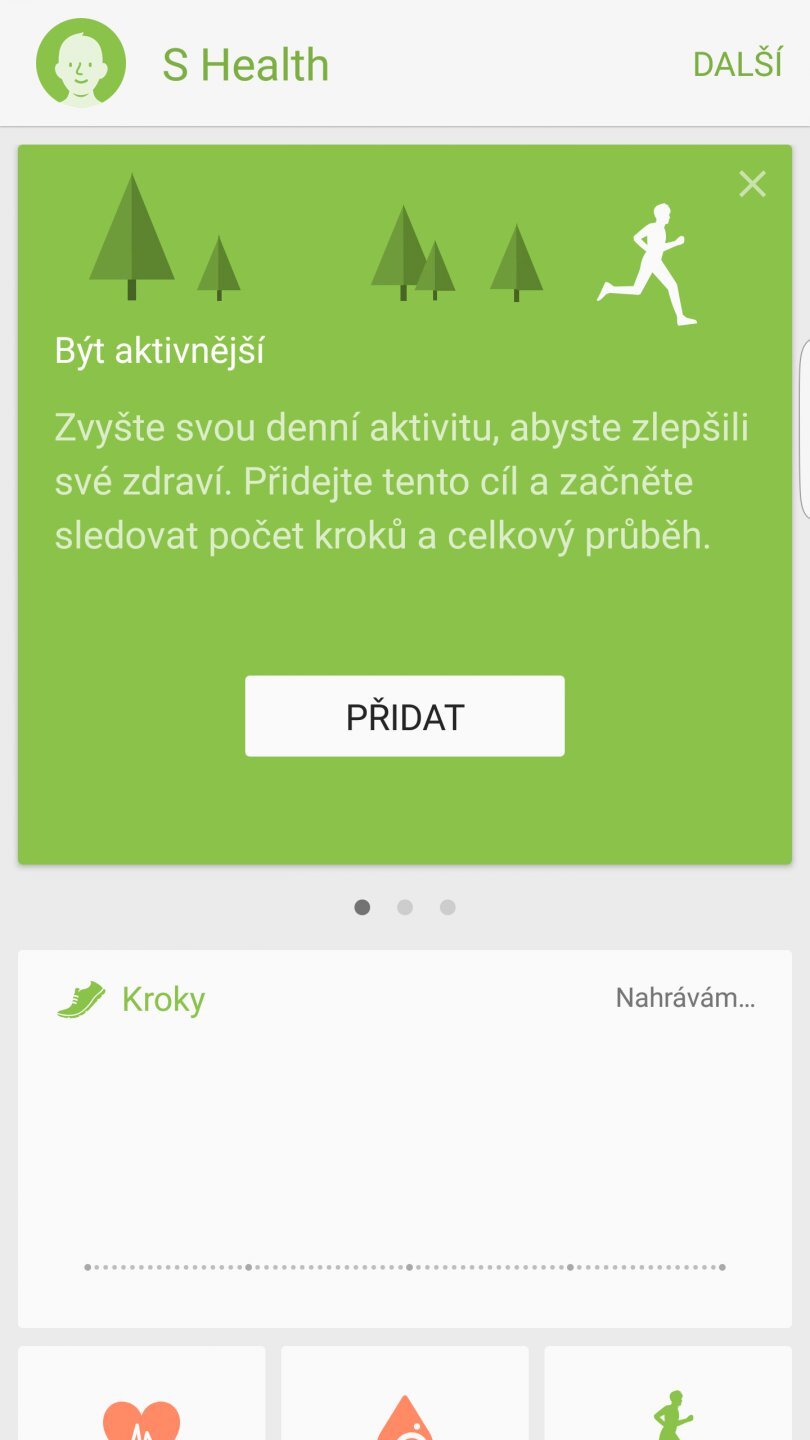
Task: Open the DALŠÍ menu
Action: (737, 63)
